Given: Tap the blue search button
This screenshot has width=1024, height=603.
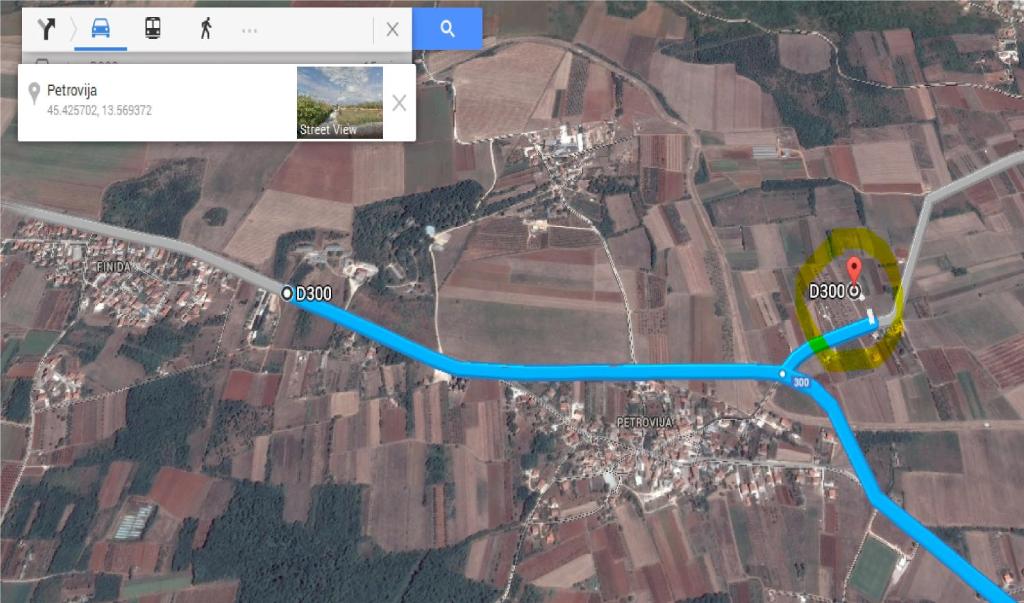Looking at the screenshot, I should pyautogui.click(x=447, y=29).
